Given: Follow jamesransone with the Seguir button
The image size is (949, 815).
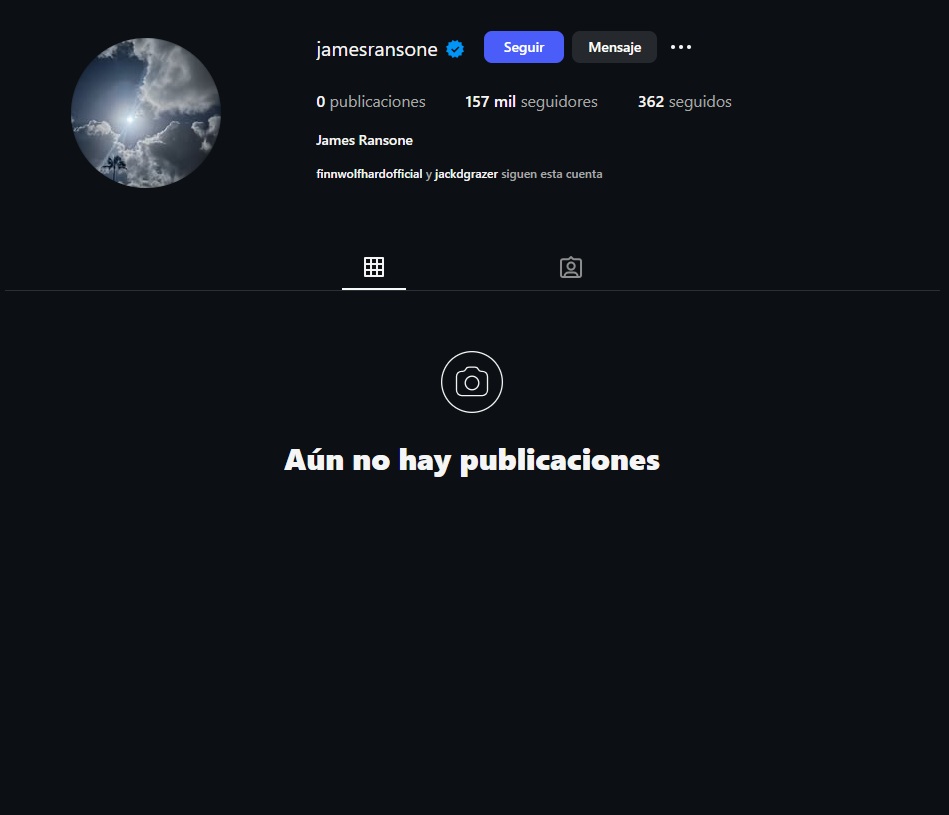Looking at the screenshot, I should pos(523,47).
